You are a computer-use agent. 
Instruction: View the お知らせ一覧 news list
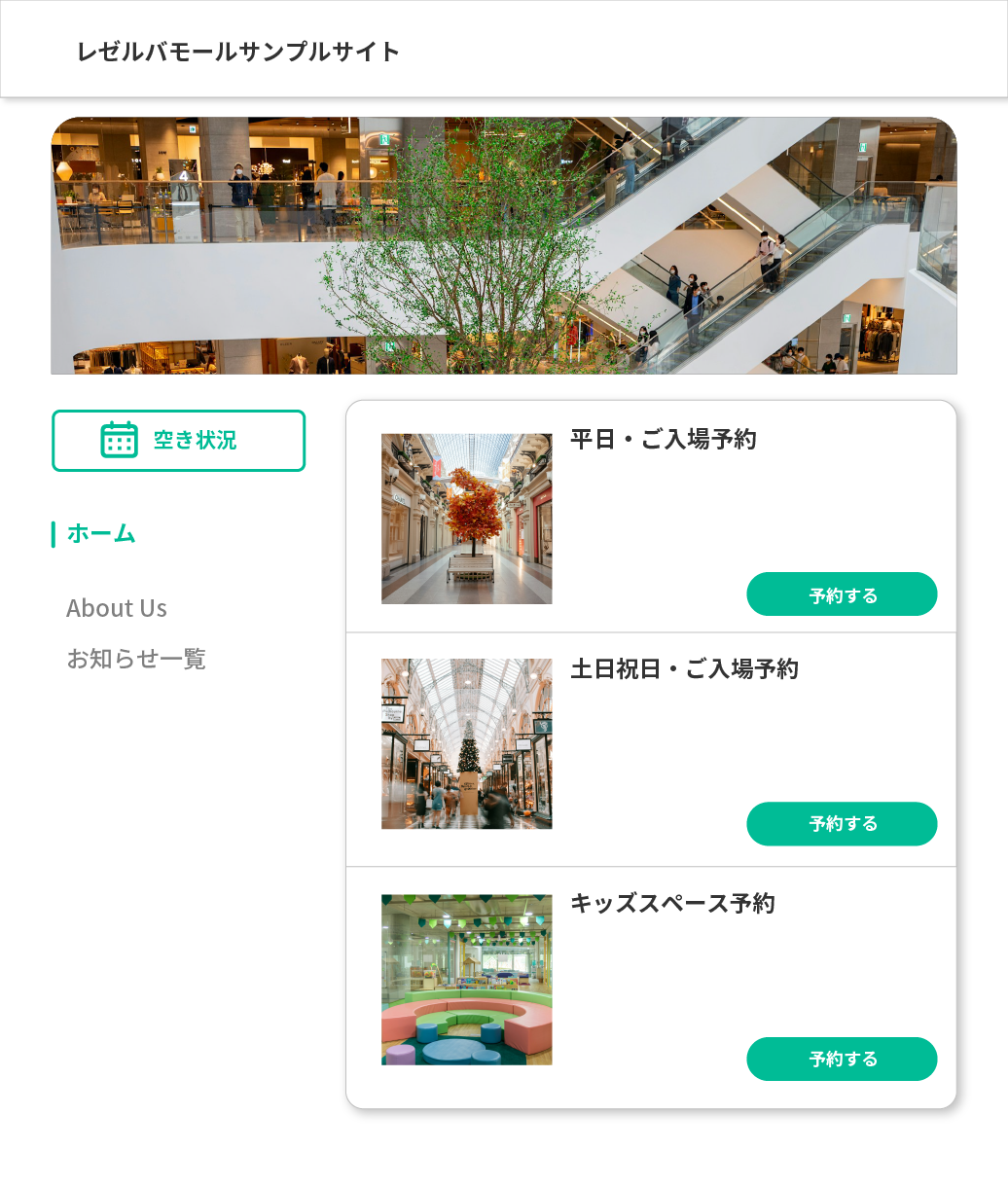click(x=136, y=660)
